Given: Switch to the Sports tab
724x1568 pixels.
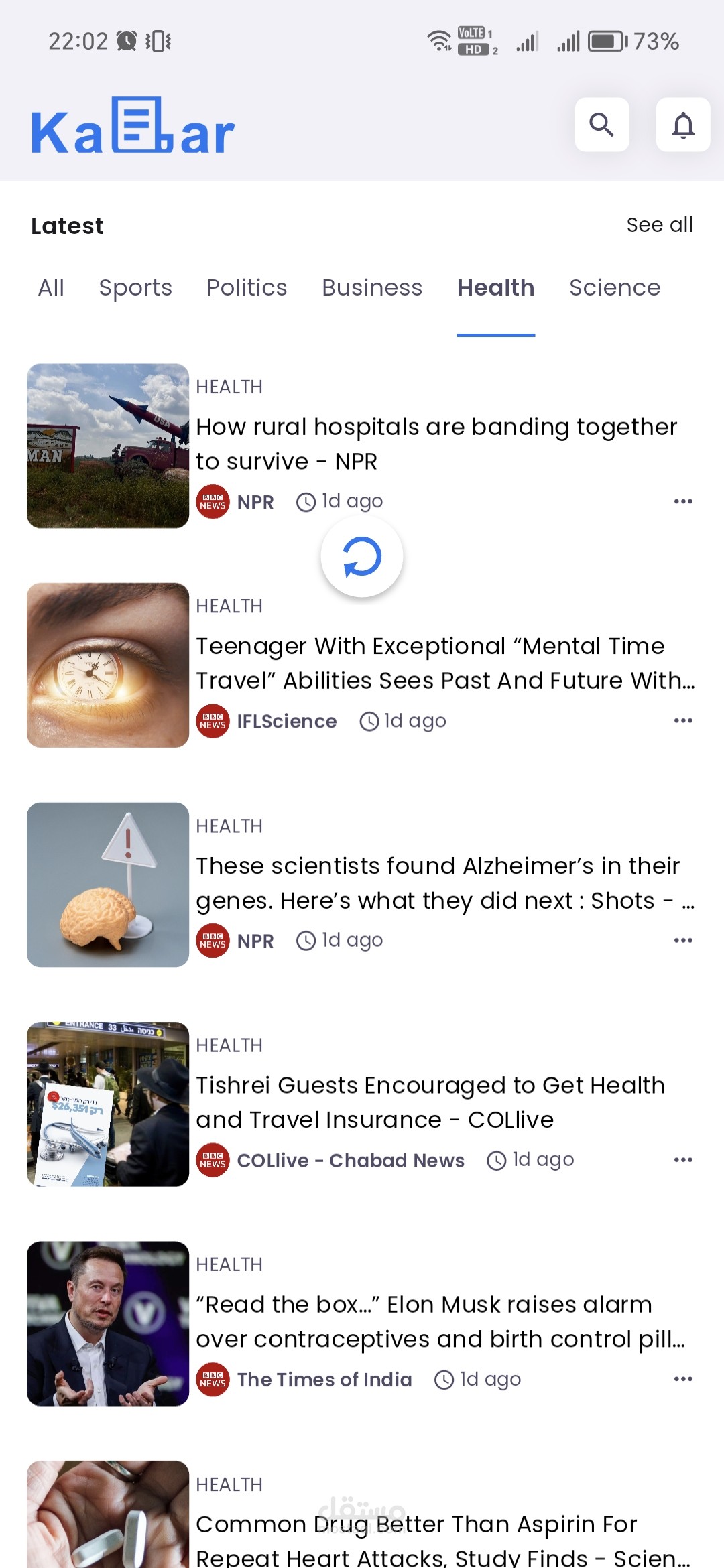Looking at the screenshot, I should (x=135, y=288).
